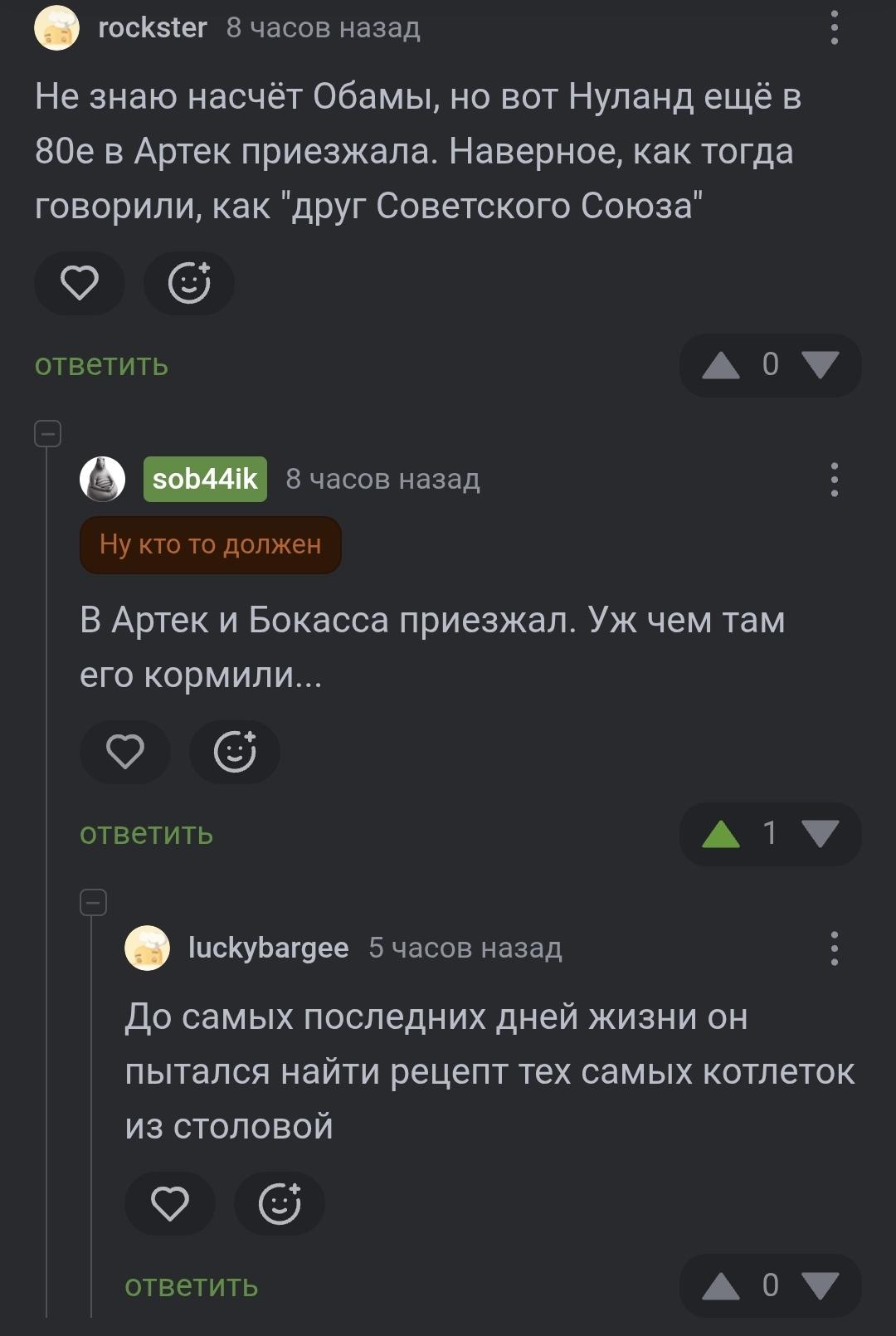Like rockster's comment with the heart
The height and width of the screenshot is (1336, 896).
click(x=80, y=283)
